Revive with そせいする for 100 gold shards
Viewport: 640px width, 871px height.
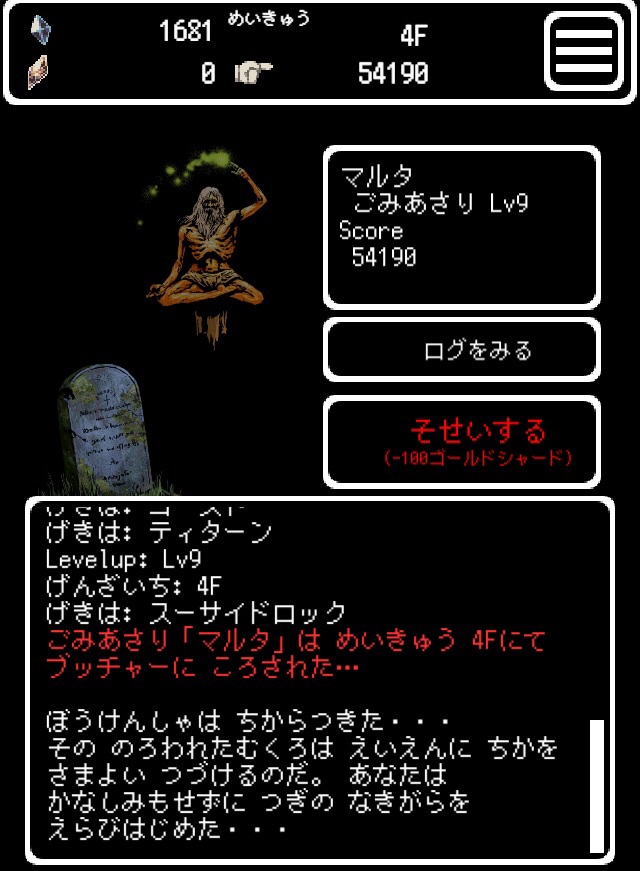[x=462, y=441]
